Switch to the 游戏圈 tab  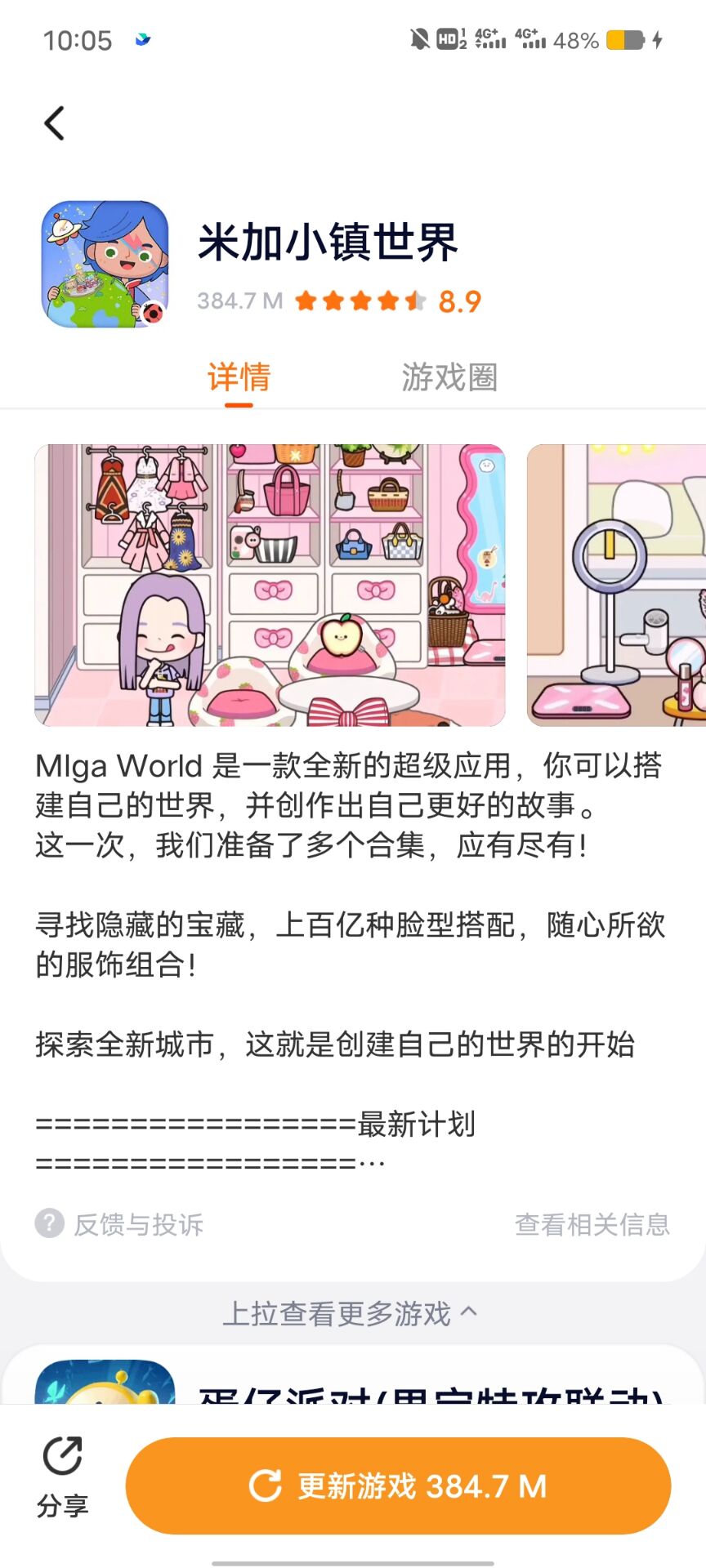pyautogui.click(x=449, y=377)
